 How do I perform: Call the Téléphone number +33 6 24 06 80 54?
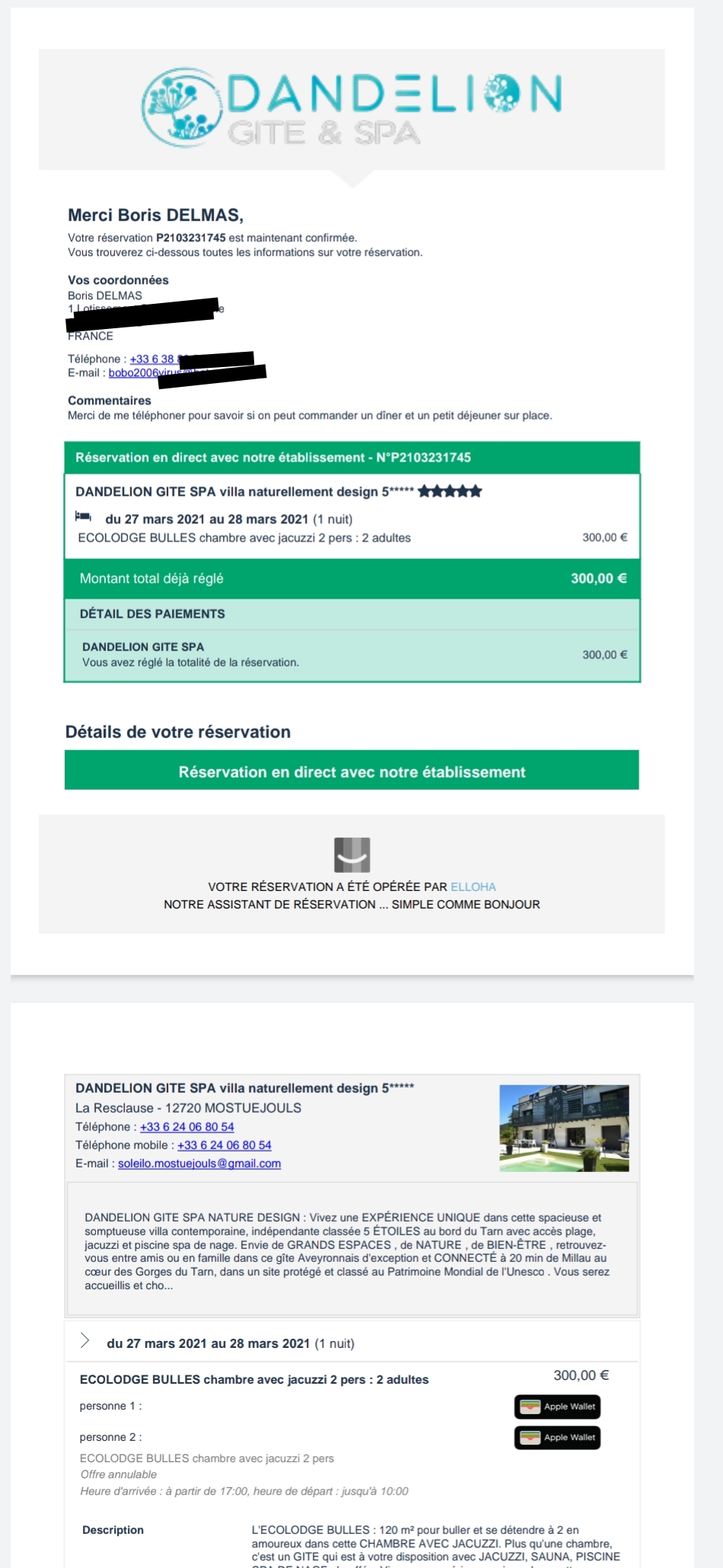[x=186, y=1126]
